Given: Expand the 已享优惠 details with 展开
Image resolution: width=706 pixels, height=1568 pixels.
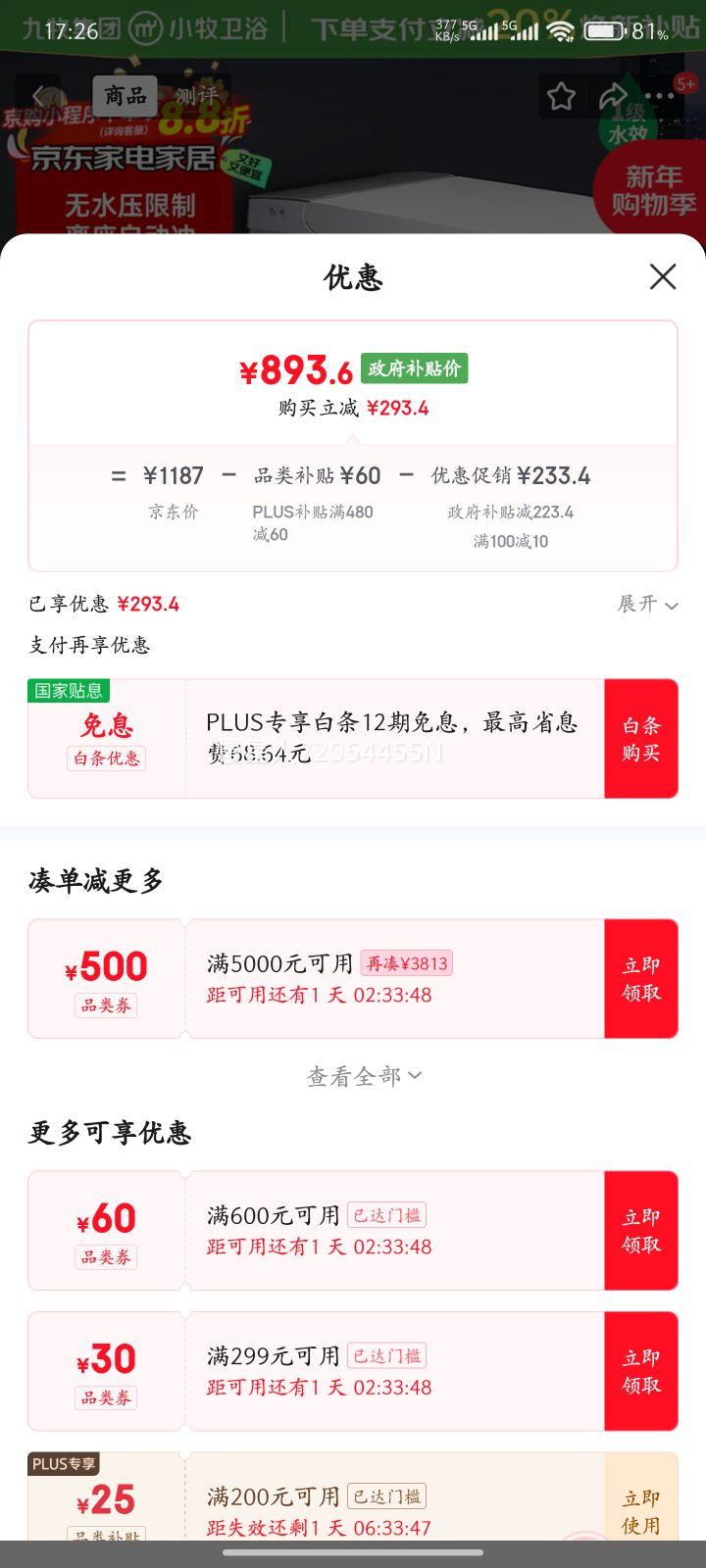Looking at the screenshot, I should pos(647,604).
